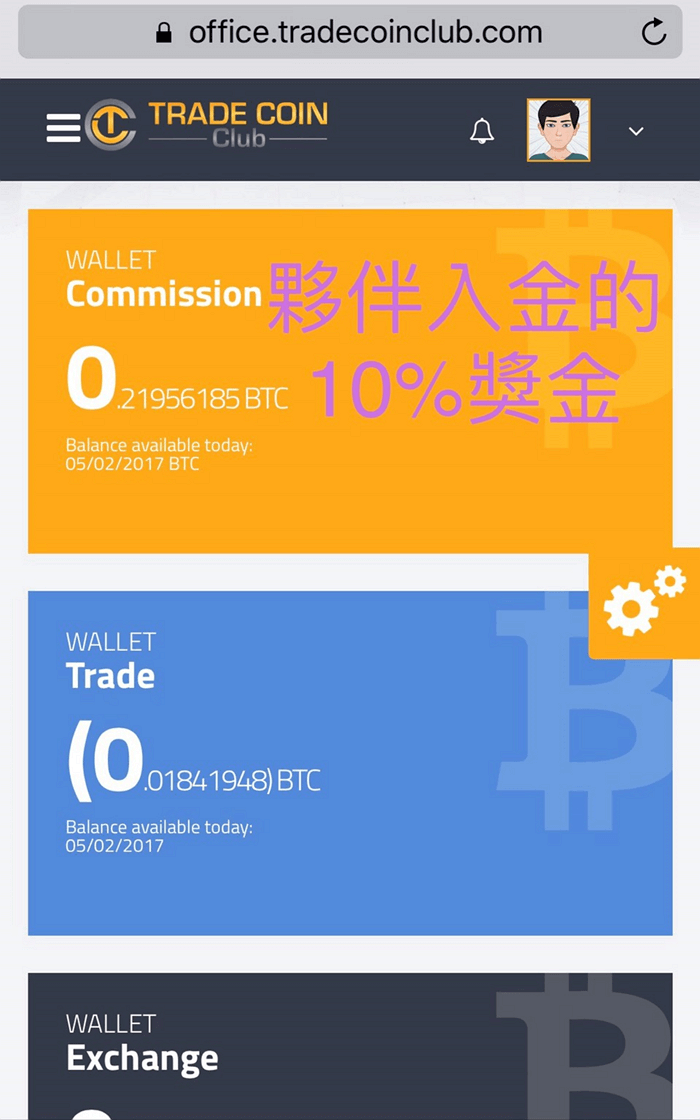Open the orange gear settings panel
The width and height of the screenshot is (700, 1120).
(644, 603)
